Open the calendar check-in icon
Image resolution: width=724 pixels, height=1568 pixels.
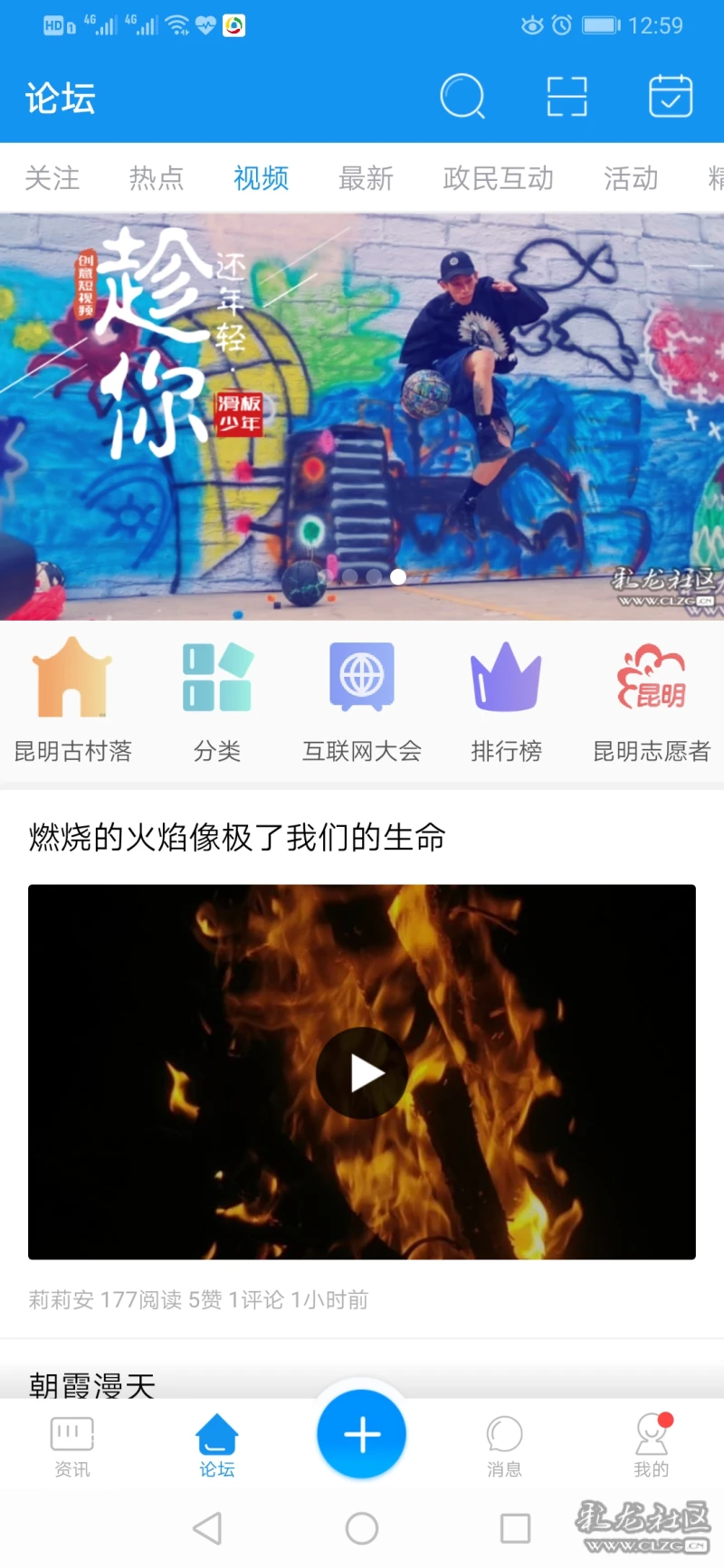tap(671, 97)
